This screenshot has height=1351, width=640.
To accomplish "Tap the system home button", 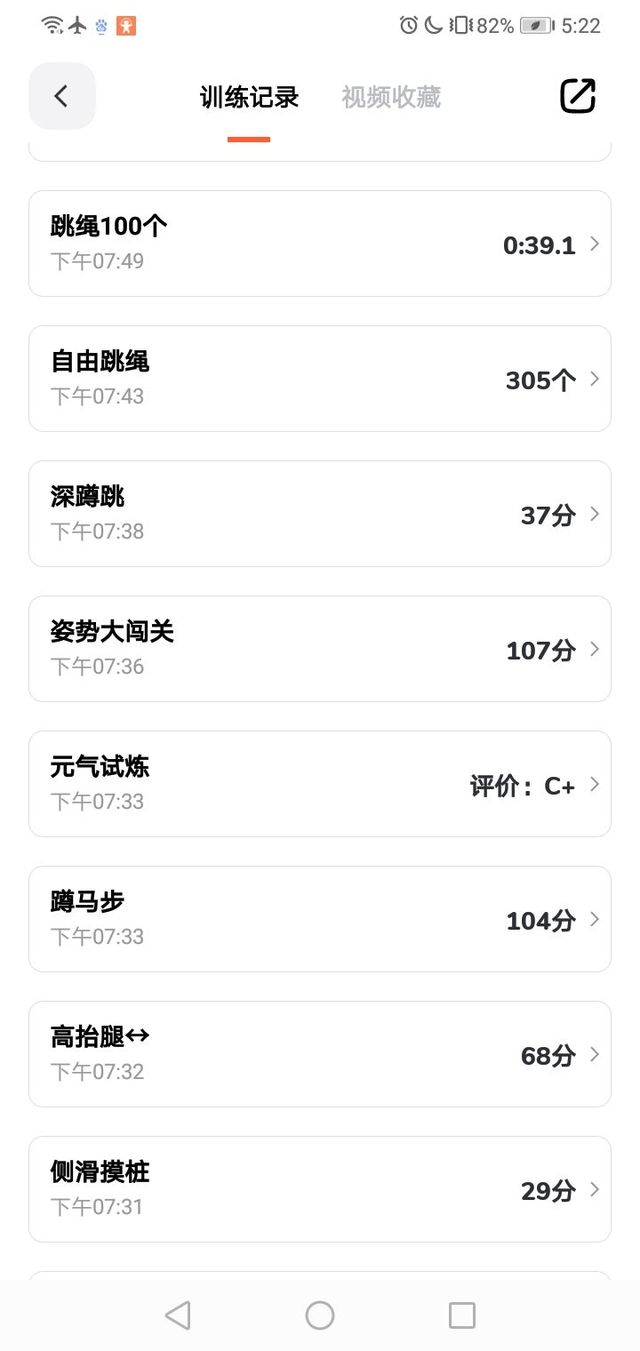I will tap(320, 1315).
